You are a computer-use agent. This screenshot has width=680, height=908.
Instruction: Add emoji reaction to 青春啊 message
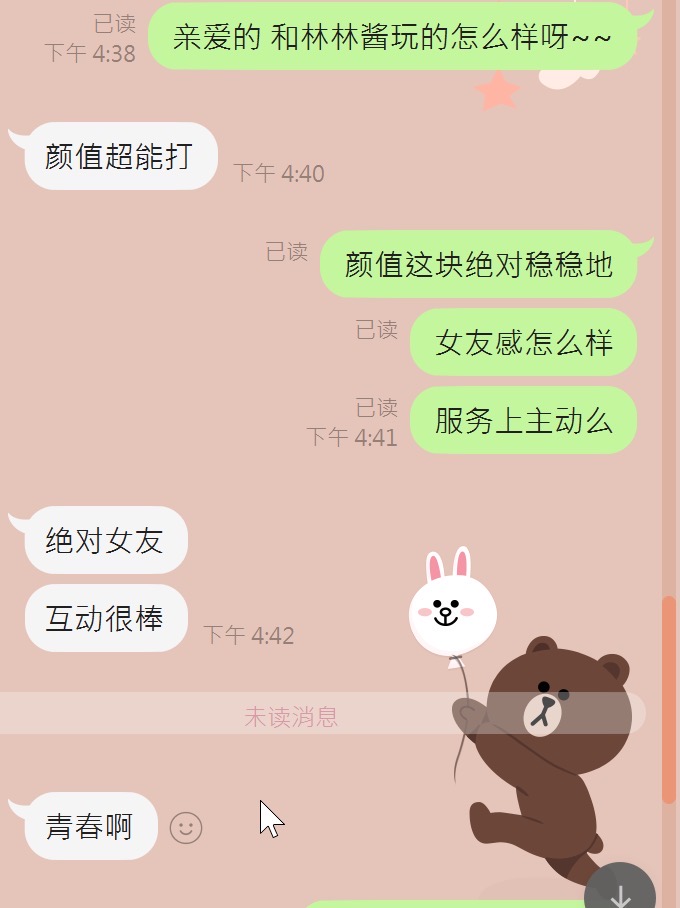(x=186, y=827)
